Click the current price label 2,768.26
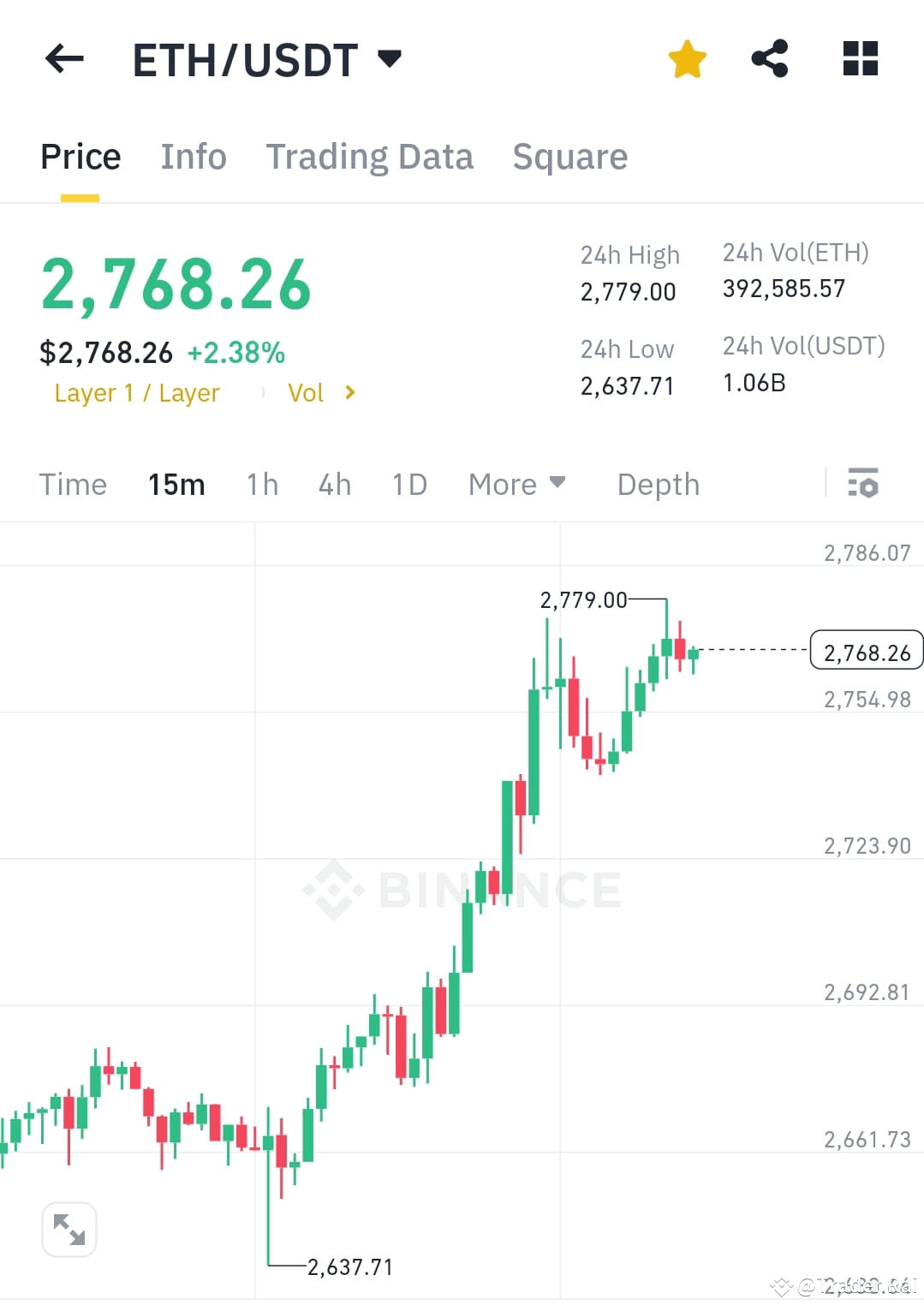The image size is (924, 1305). tap(866, 652)
